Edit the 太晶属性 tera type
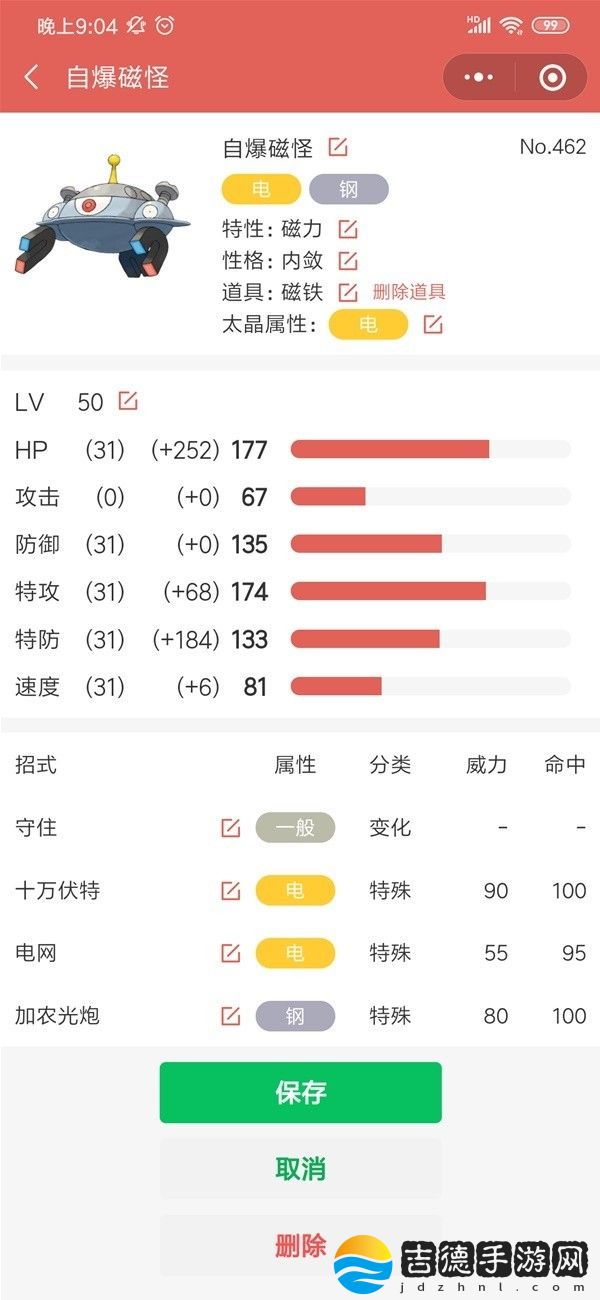This screenshot has height=1300, width=600. coord(432,324)
